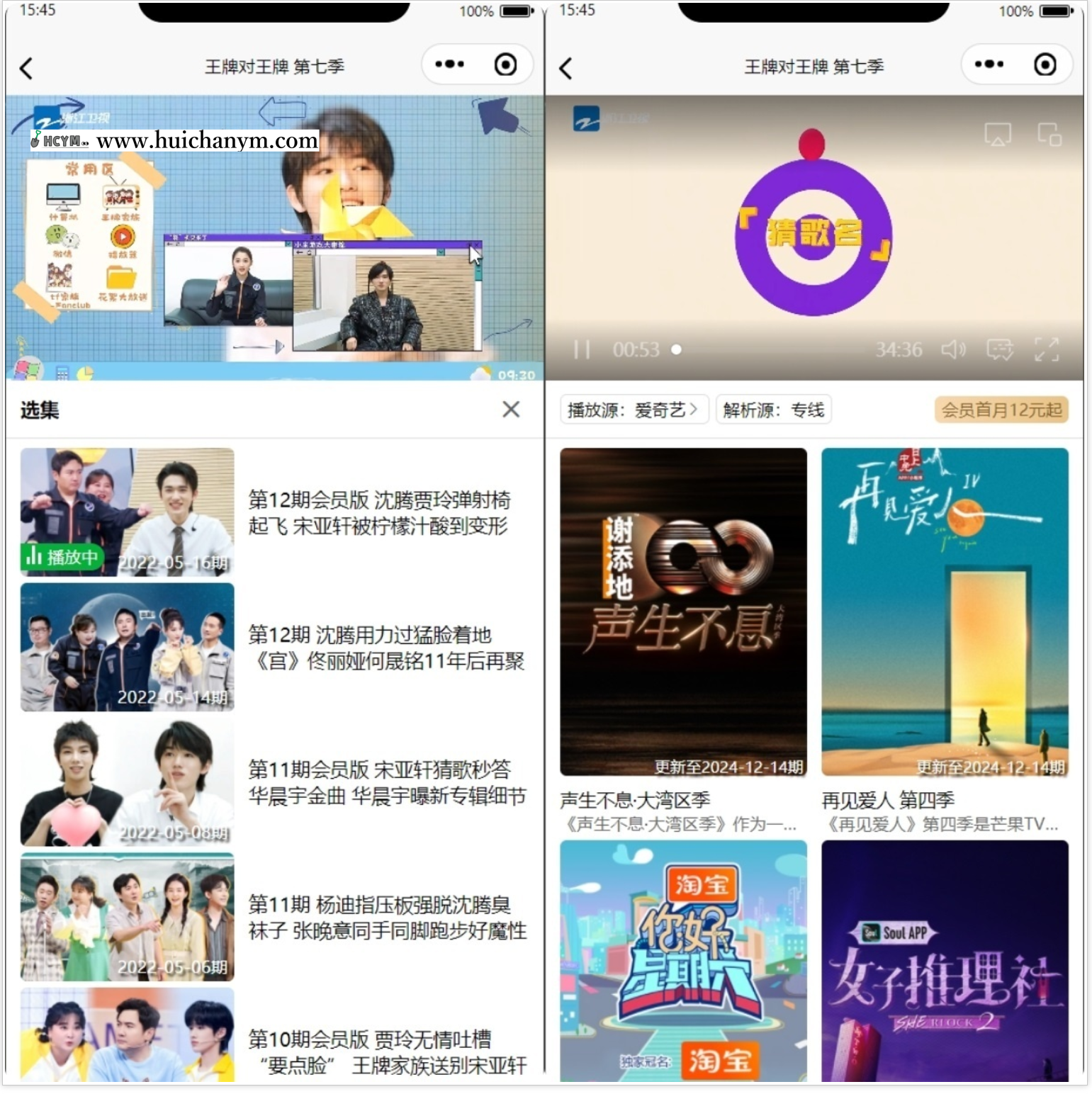The image size is (1092, 1094).
Task: Tap the screen casting icon in the player
Action: click(998, 134)
